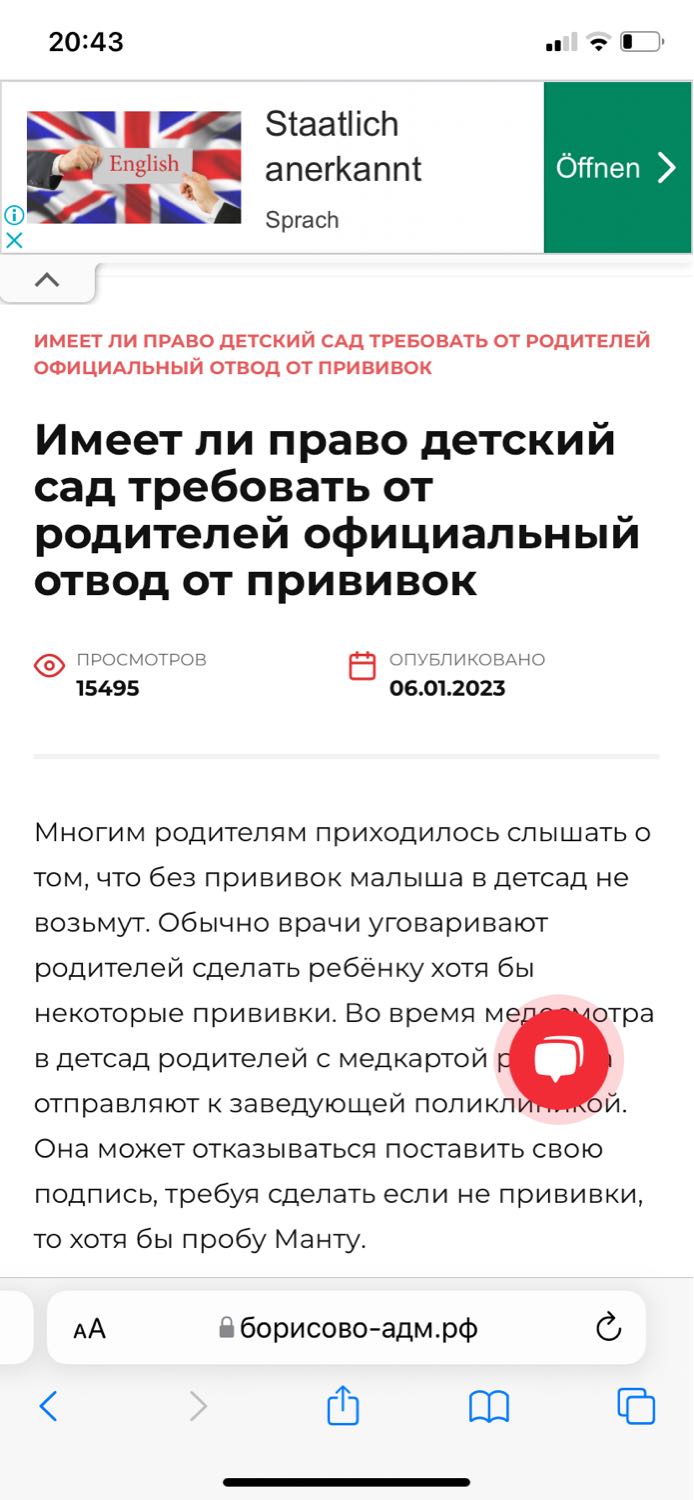Tap the борисово-адм.рф address bar
The height and width of the screenshot is (1500, 694).
tap(347, 1327)
